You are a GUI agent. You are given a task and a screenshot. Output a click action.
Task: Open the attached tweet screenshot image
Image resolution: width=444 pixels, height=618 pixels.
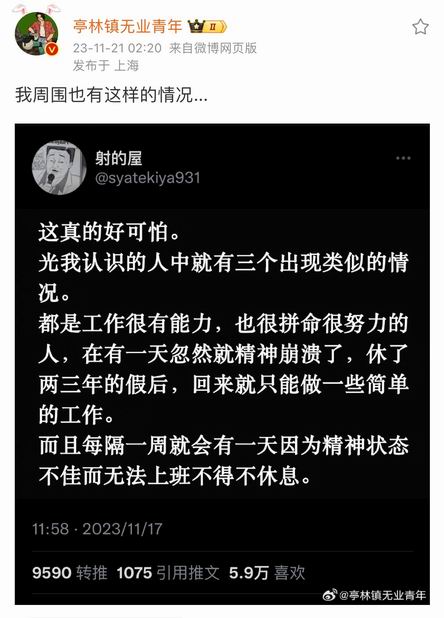pos(222,364)
